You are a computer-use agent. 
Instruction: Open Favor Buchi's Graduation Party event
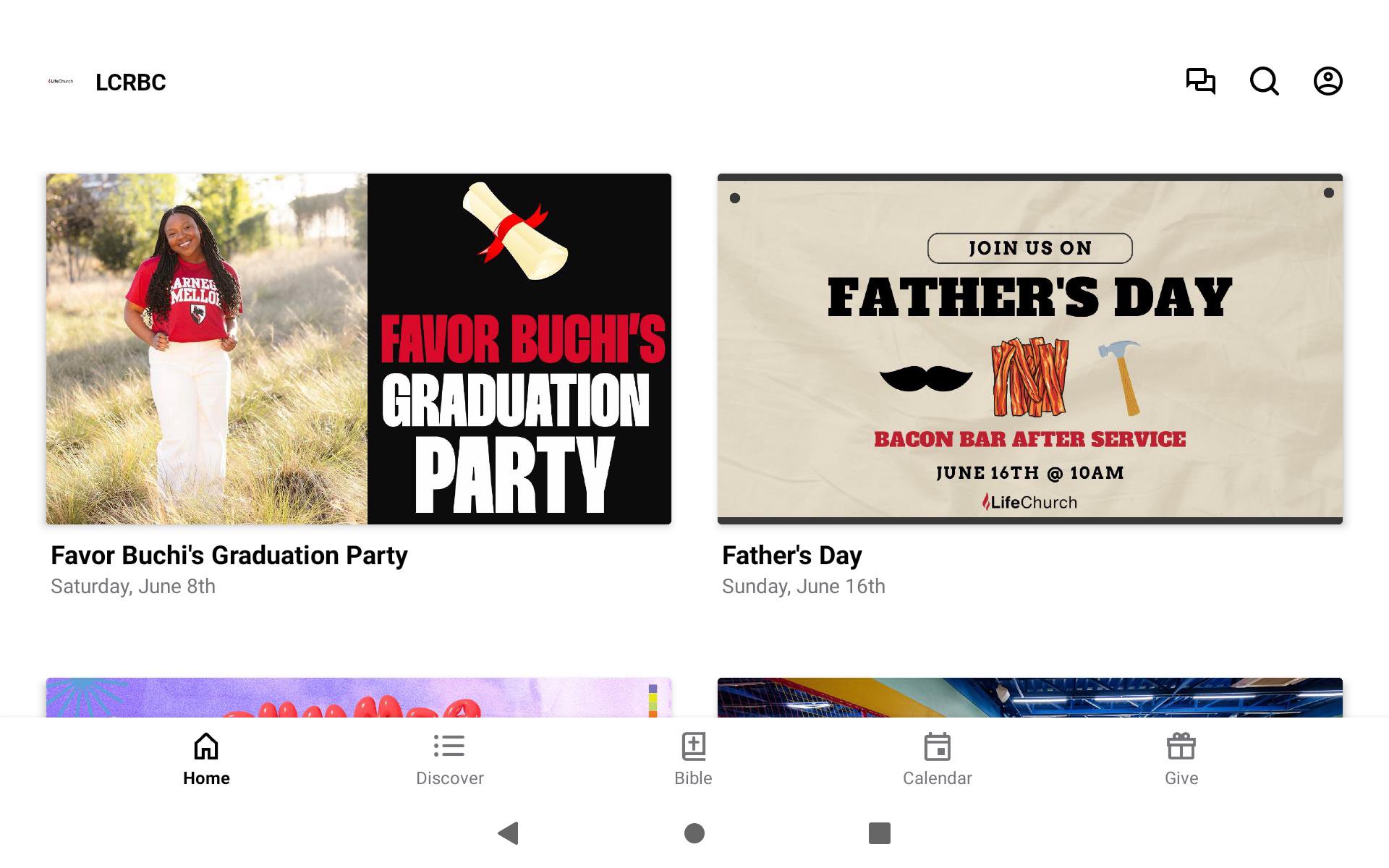coord(359,349)
